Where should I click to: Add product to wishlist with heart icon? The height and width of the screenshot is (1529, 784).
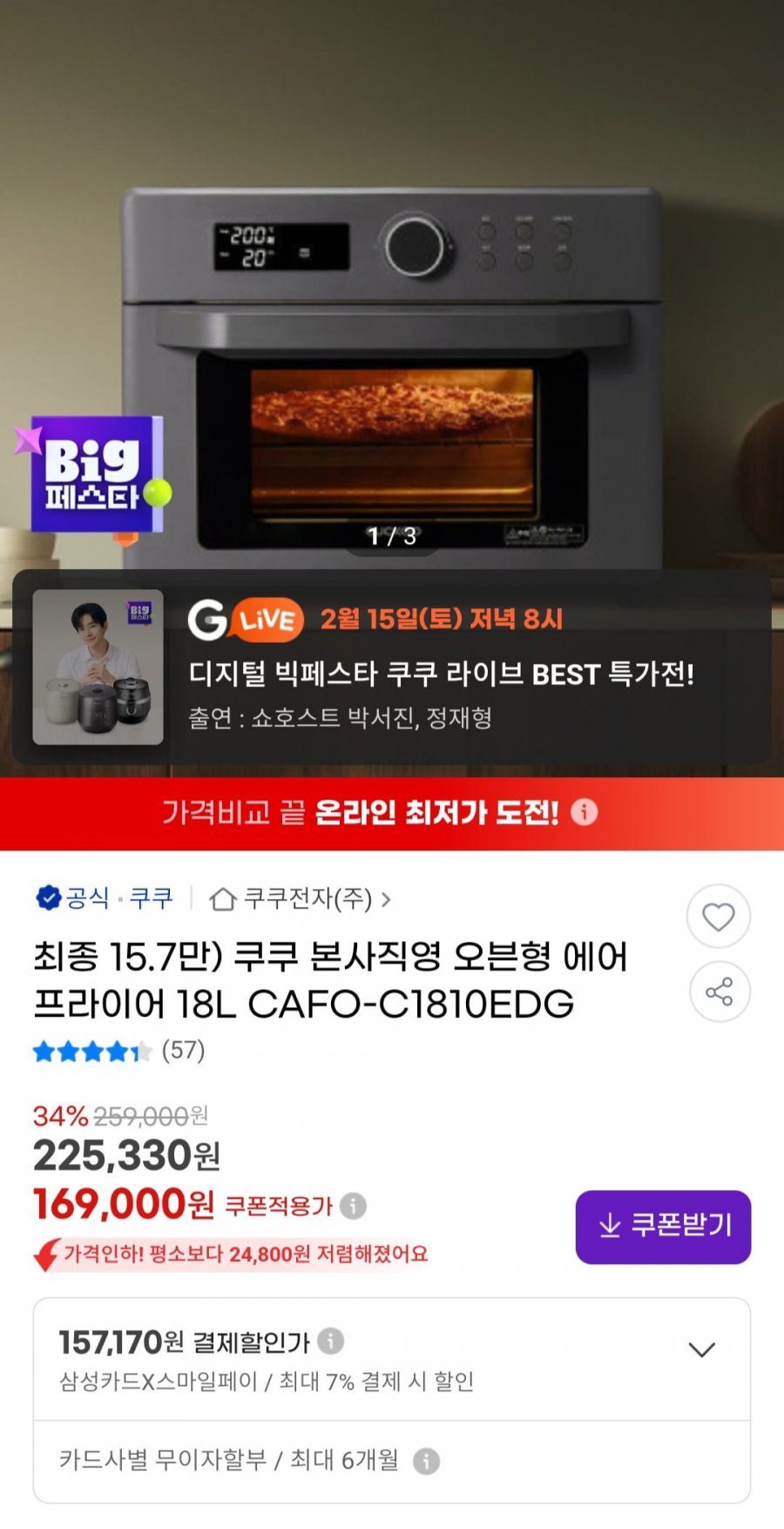[x=718, y=917]
